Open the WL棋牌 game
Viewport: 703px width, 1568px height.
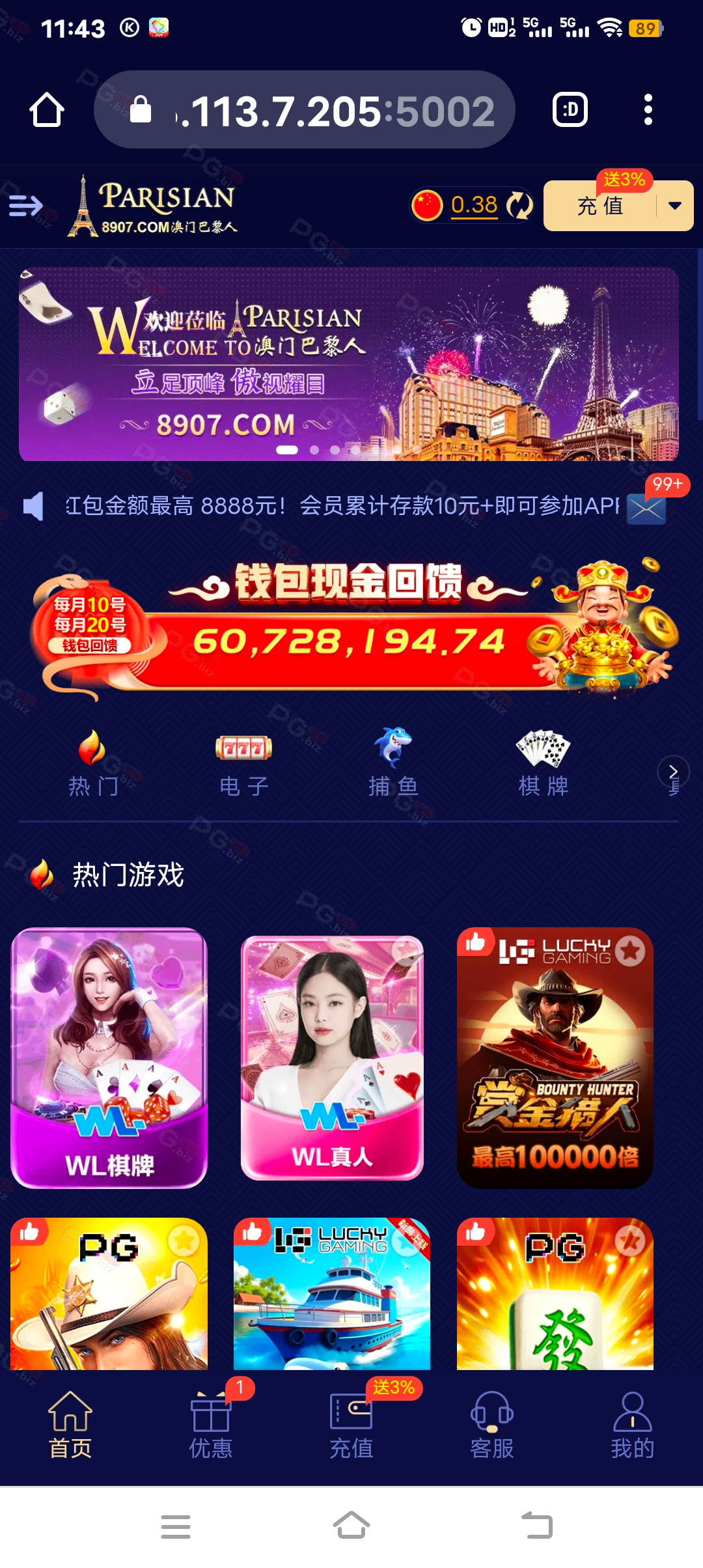point(109,1058)
